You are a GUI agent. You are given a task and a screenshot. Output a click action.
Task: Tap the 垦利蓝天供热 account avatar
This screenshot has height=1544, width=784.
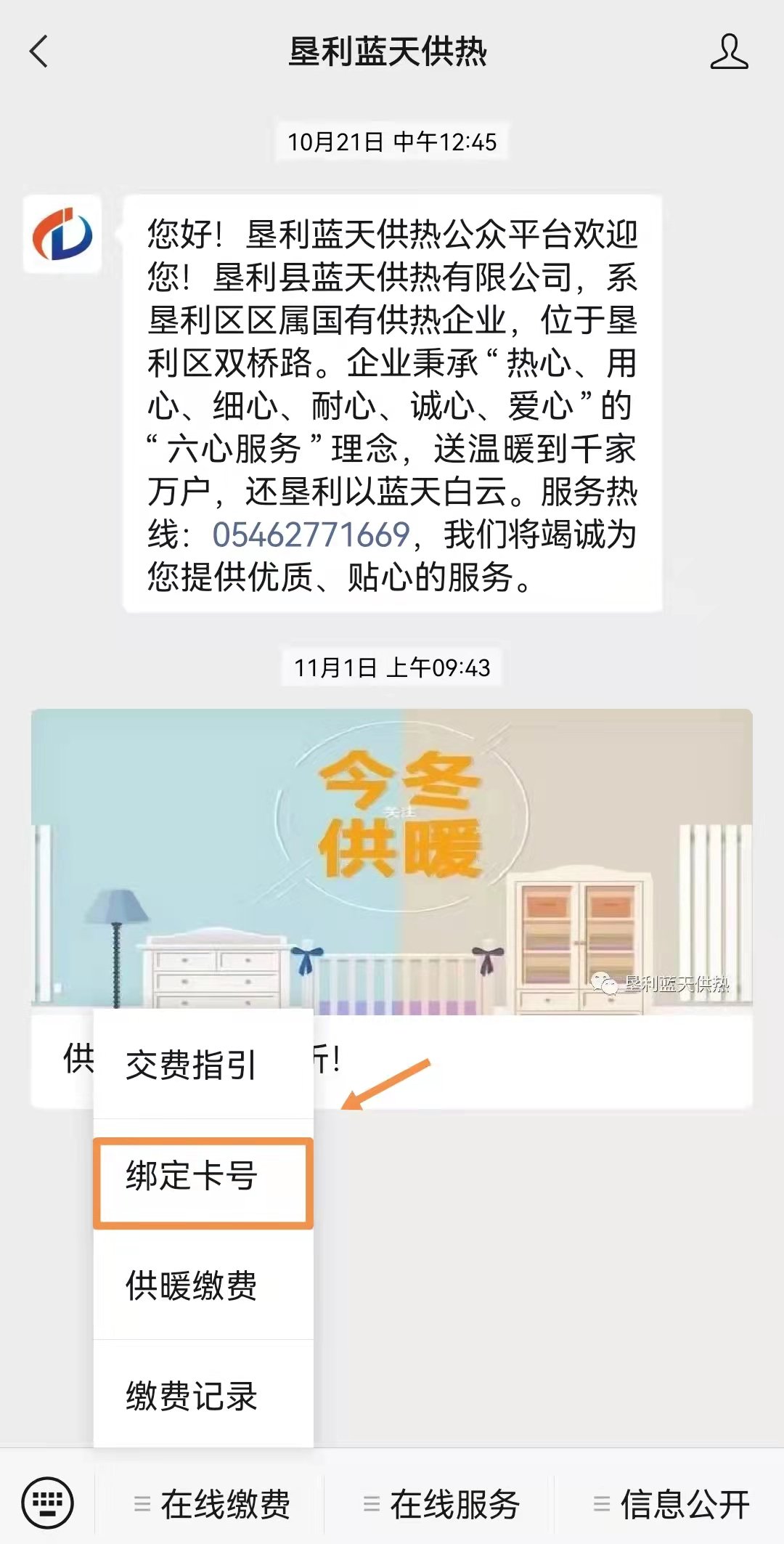pyautogui.click(x=62, y=235)
